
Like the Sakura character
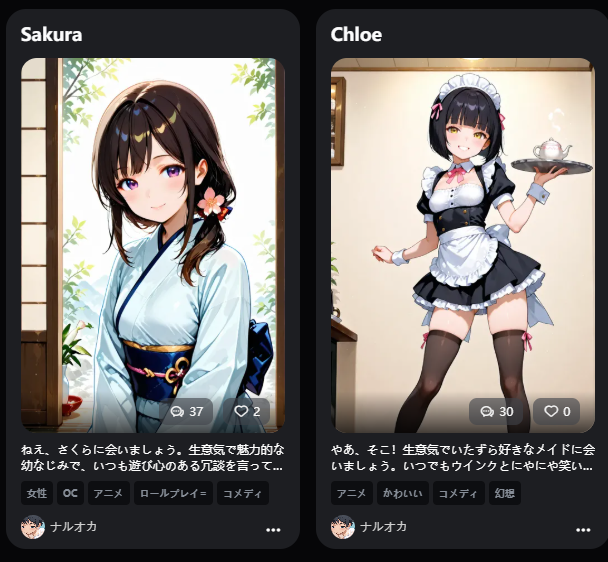(x=247, y=411)
